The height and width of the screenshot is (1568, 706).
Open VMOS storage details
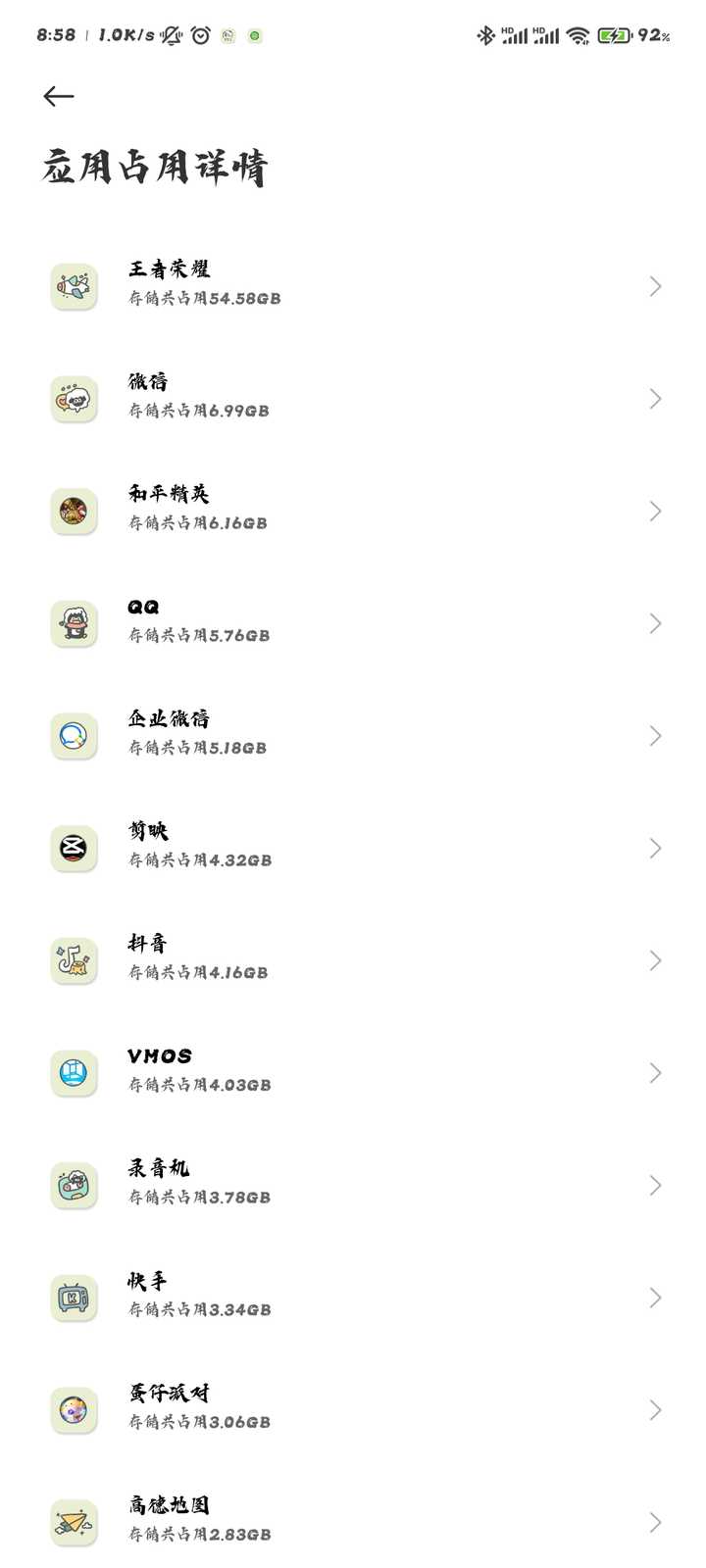click(x=353, y=1073)
